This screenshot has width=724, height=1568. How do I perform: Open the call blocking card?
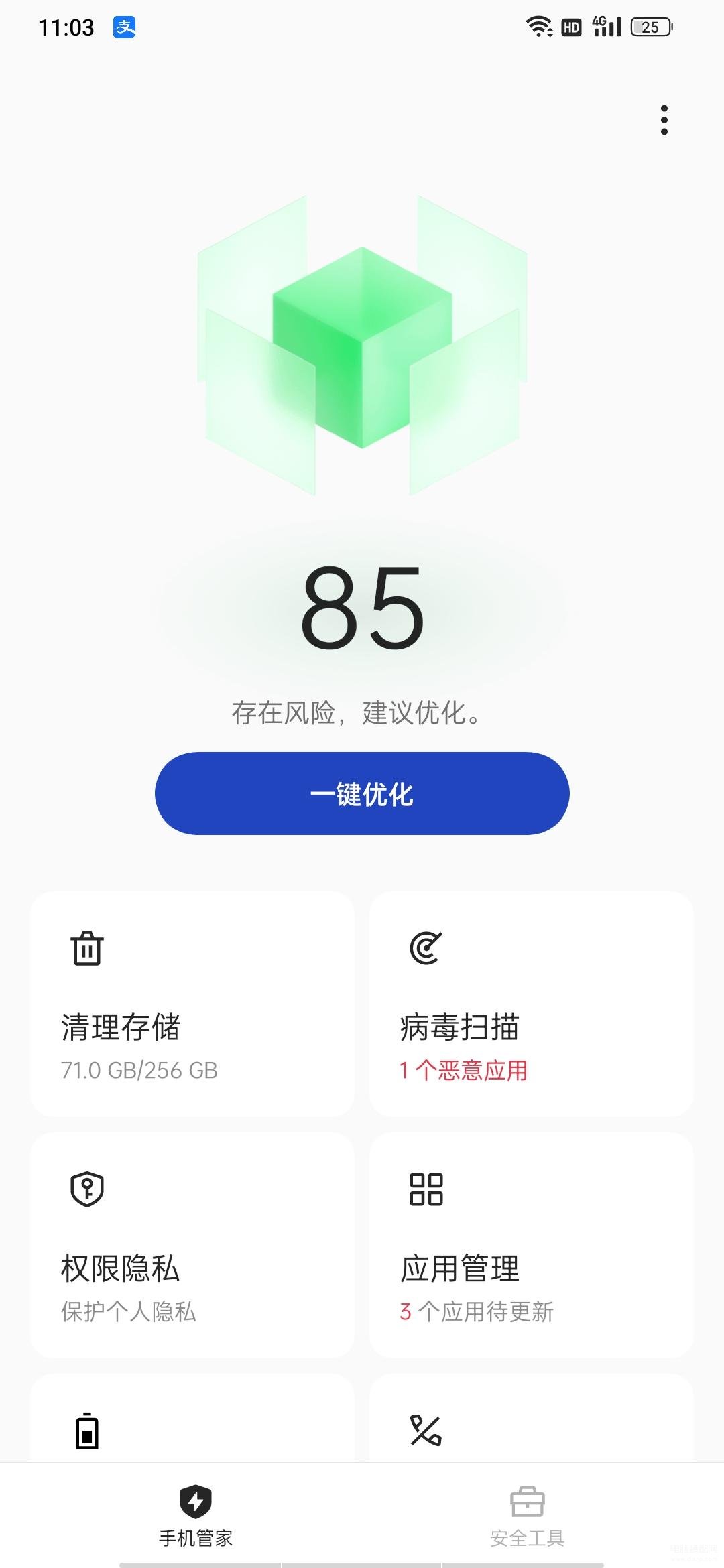pyautogui.click(x=531, y=1421)
